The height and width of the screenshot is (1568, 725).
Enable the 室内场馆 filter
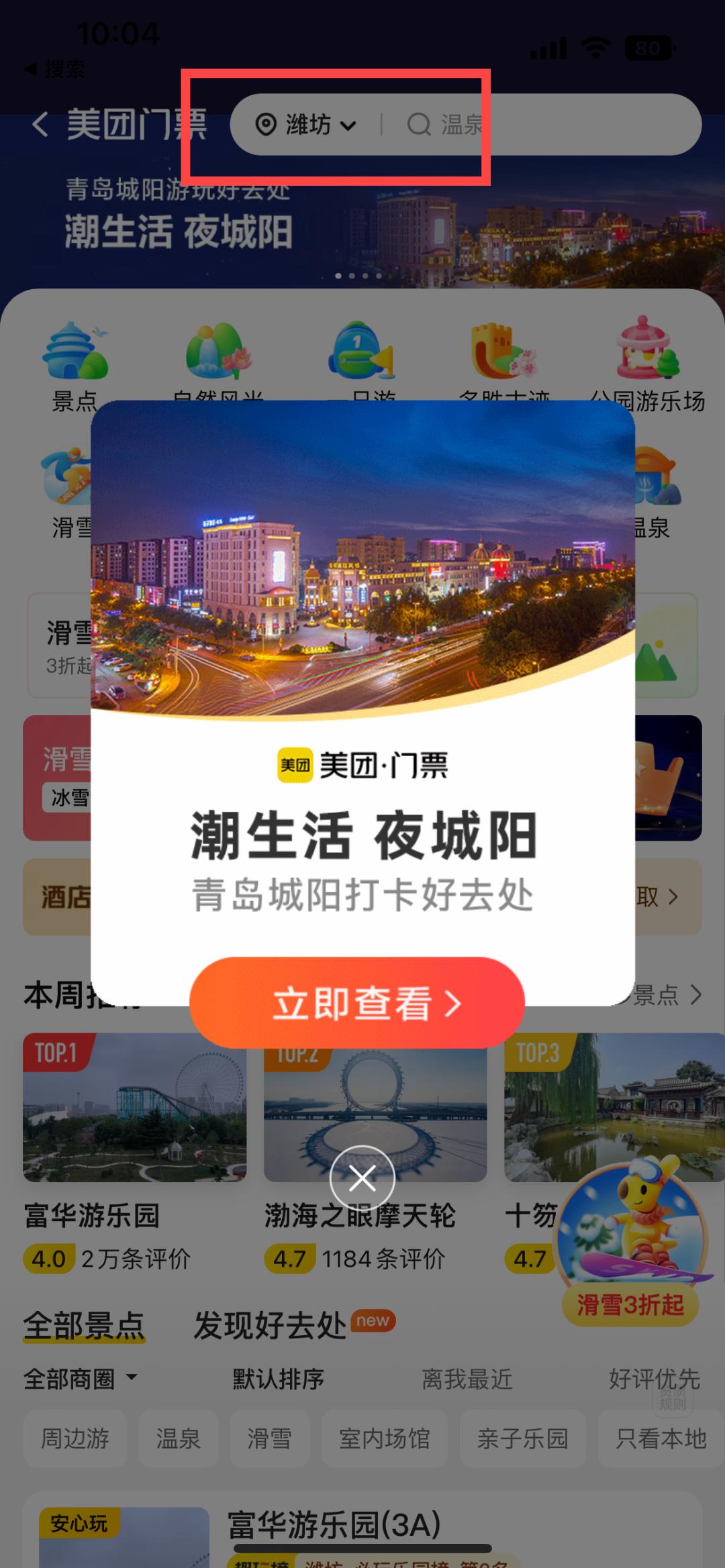385,1439
